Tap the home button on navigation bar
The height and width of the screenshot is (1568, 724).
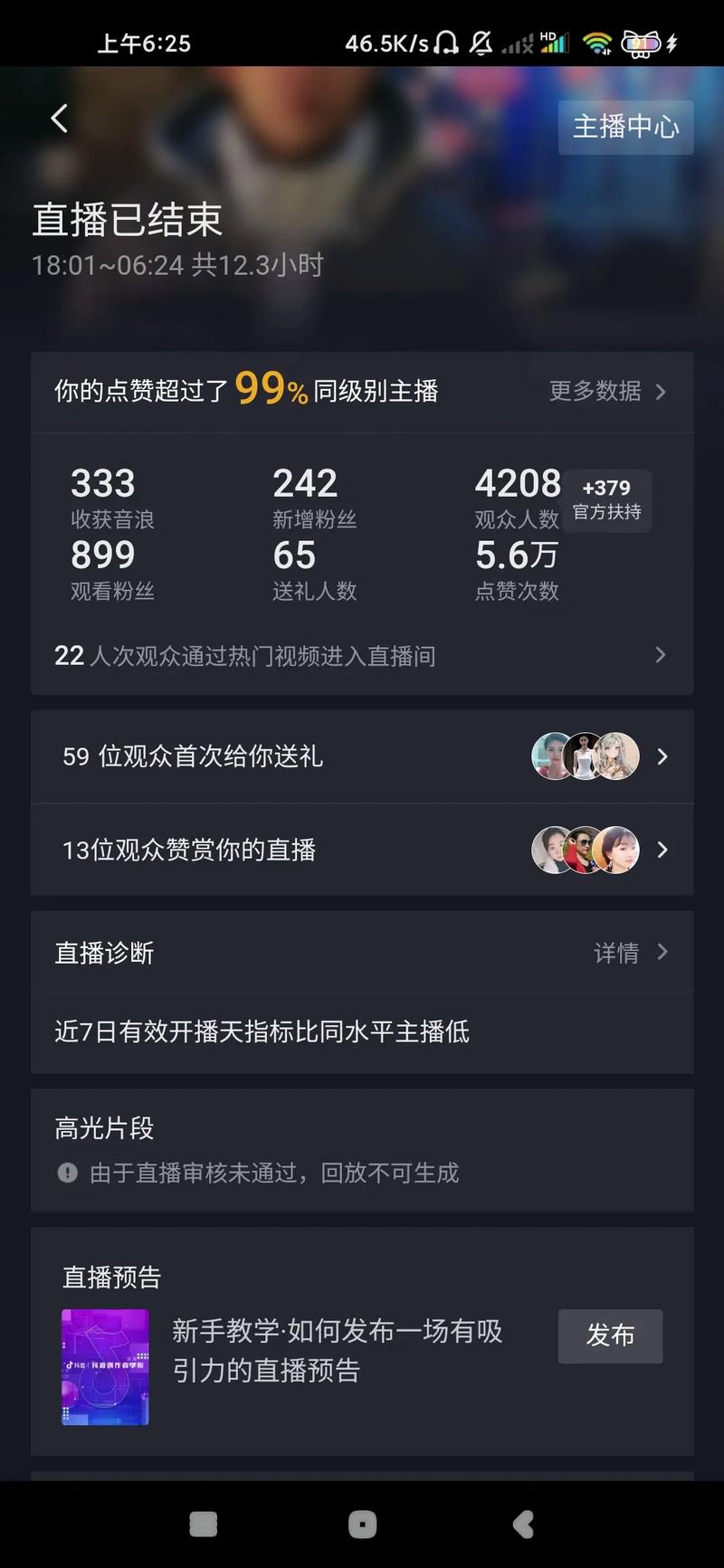pyautogui.click(x=362, y=1525)
